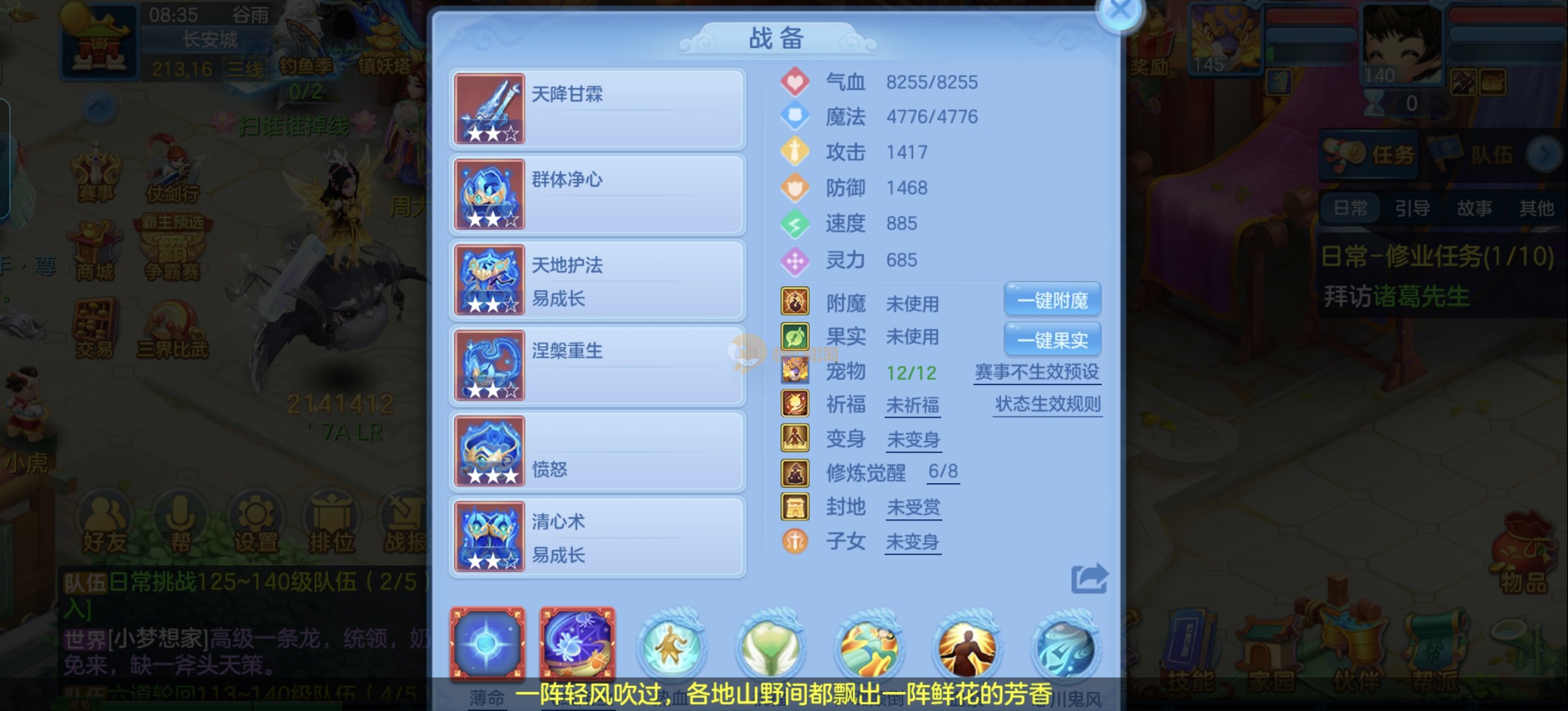Open the 天地护法 equipment row

pos(597,280)
